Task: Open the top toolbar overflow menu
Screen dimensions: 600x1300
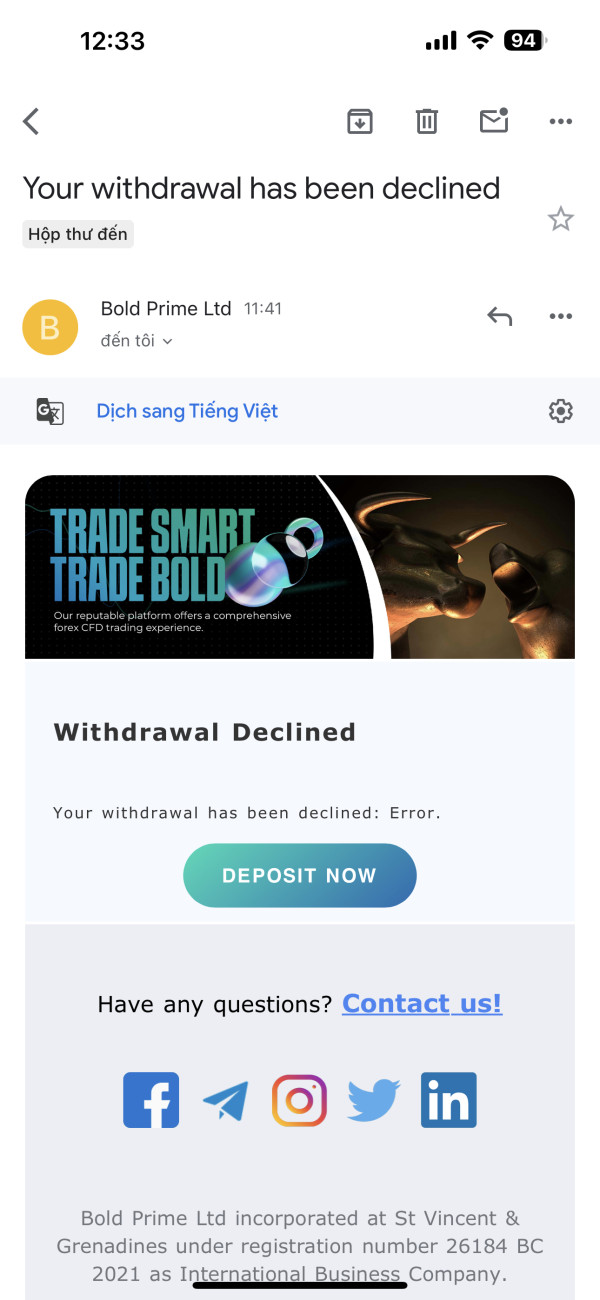Action: click(x=561, y=122)
